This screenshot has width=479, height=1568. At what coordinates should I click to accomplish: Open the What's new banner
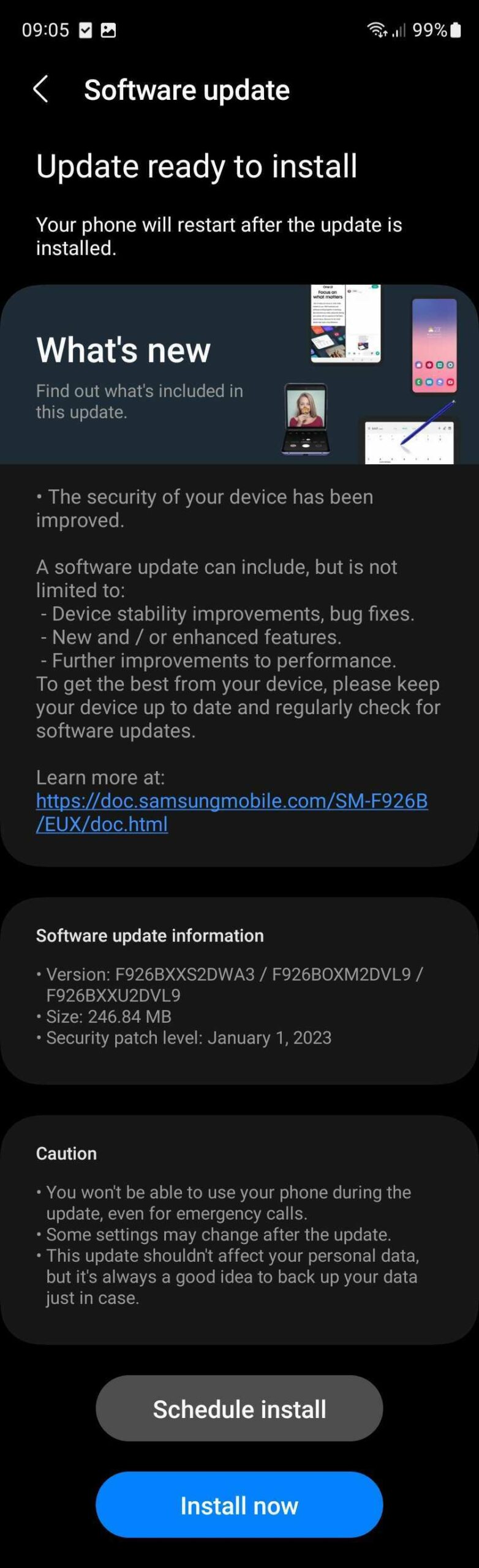point(239,374)
